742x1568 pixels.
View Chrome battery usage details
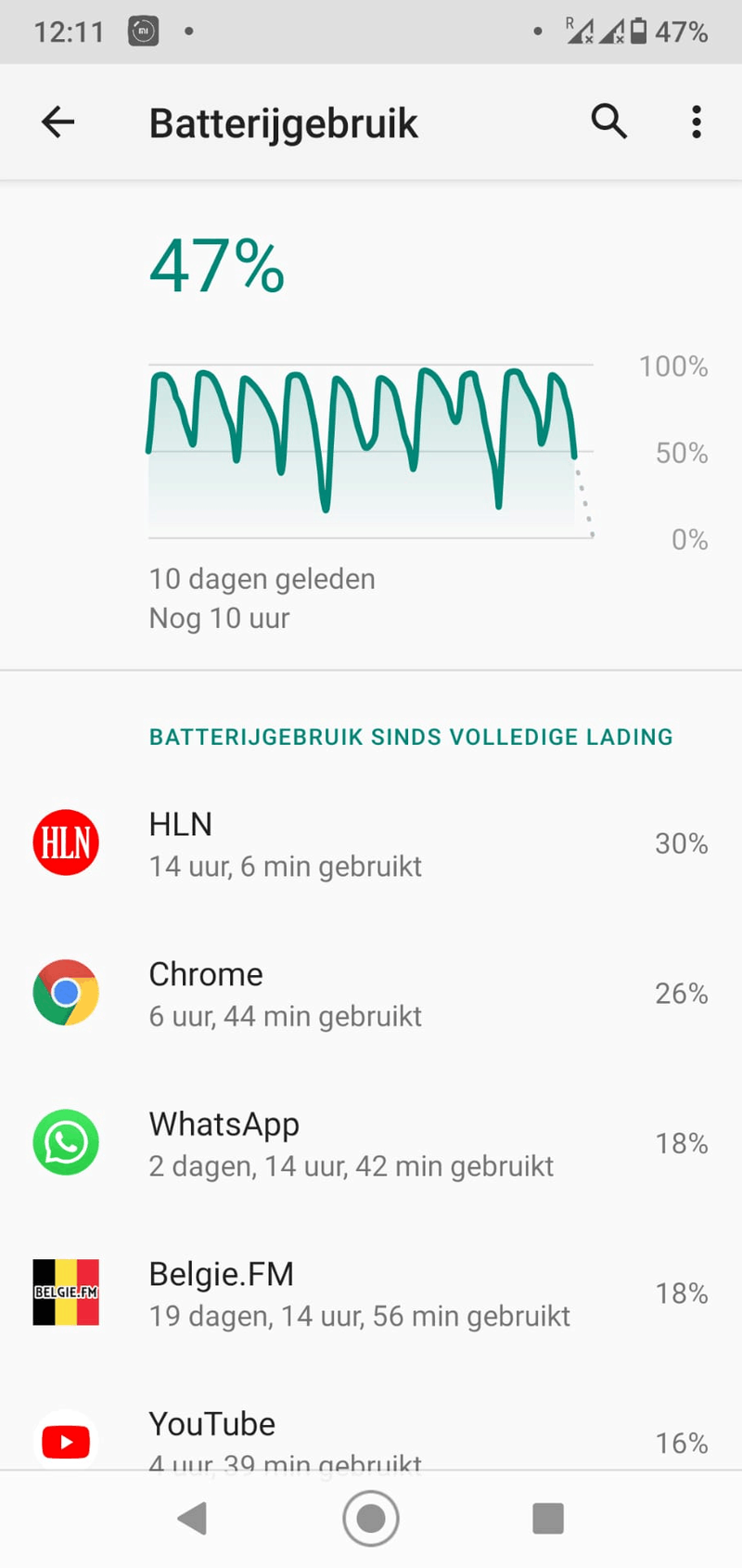pyautogui.click(x=371, y=994)
